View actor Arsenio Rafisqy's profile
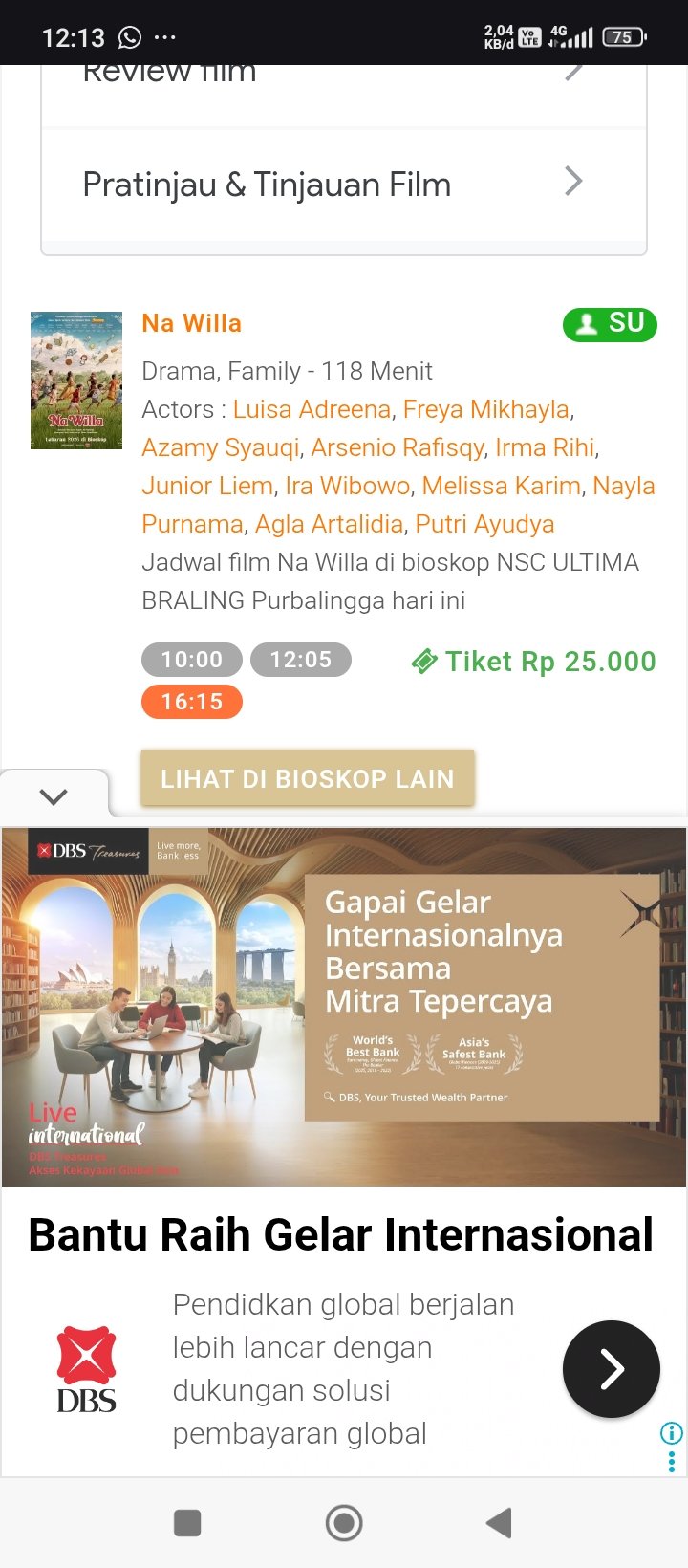 (x=397, y=447)
